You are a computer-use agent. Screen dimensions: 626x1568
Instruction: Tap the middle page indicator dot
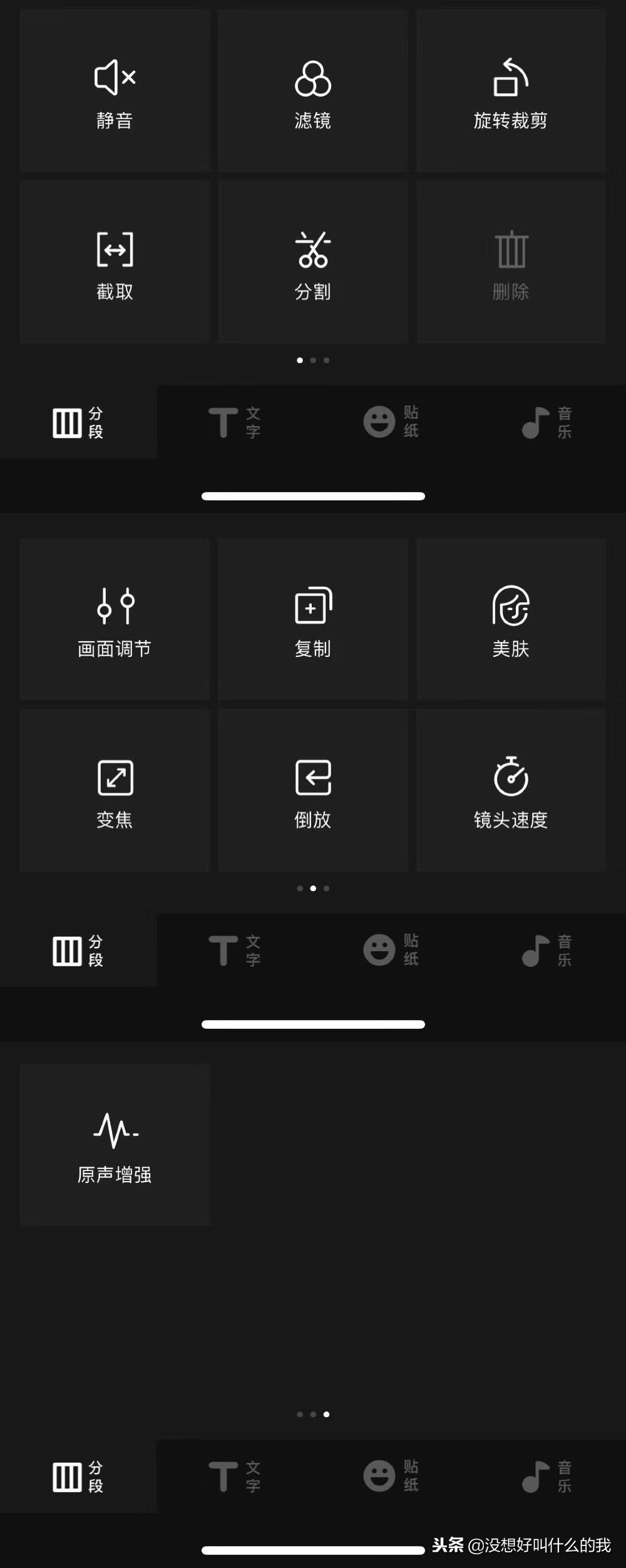coord(314,360)
